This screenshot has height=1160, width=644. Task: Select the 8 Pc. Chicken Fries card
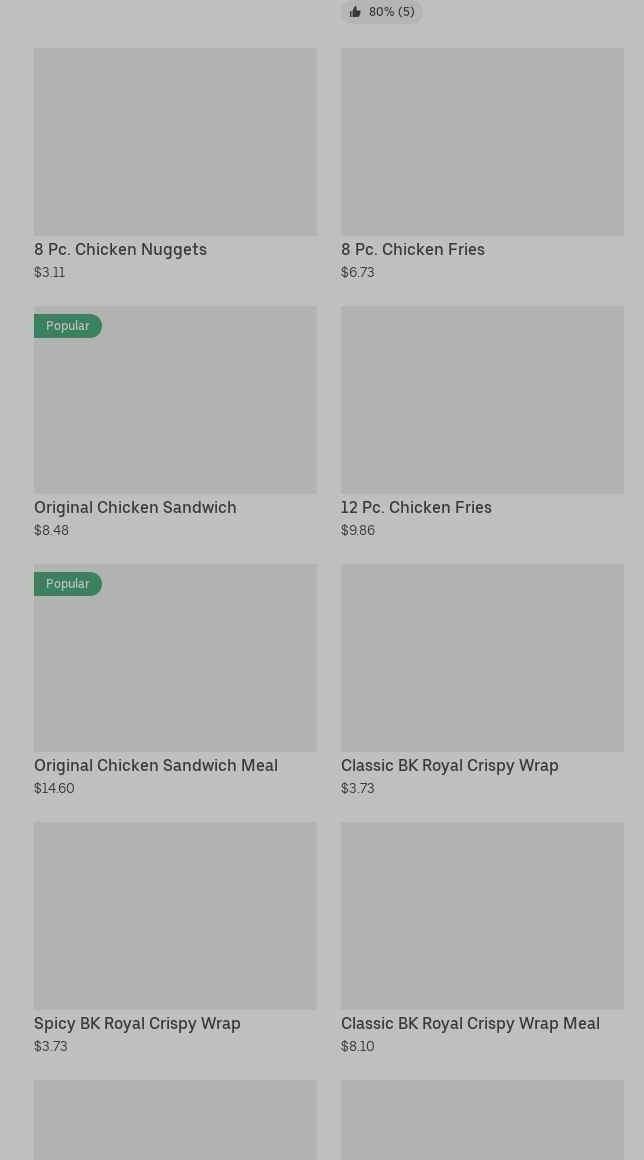[482, 164]
